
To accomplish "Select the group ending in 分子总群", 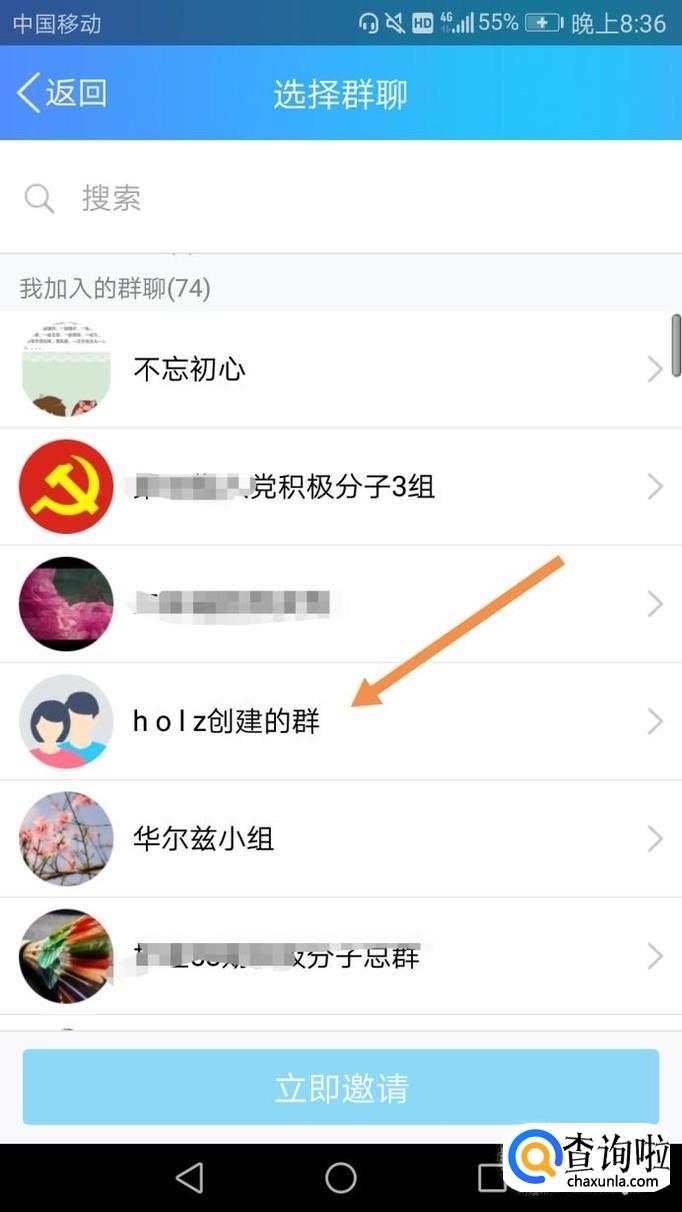I will (341, 956).
